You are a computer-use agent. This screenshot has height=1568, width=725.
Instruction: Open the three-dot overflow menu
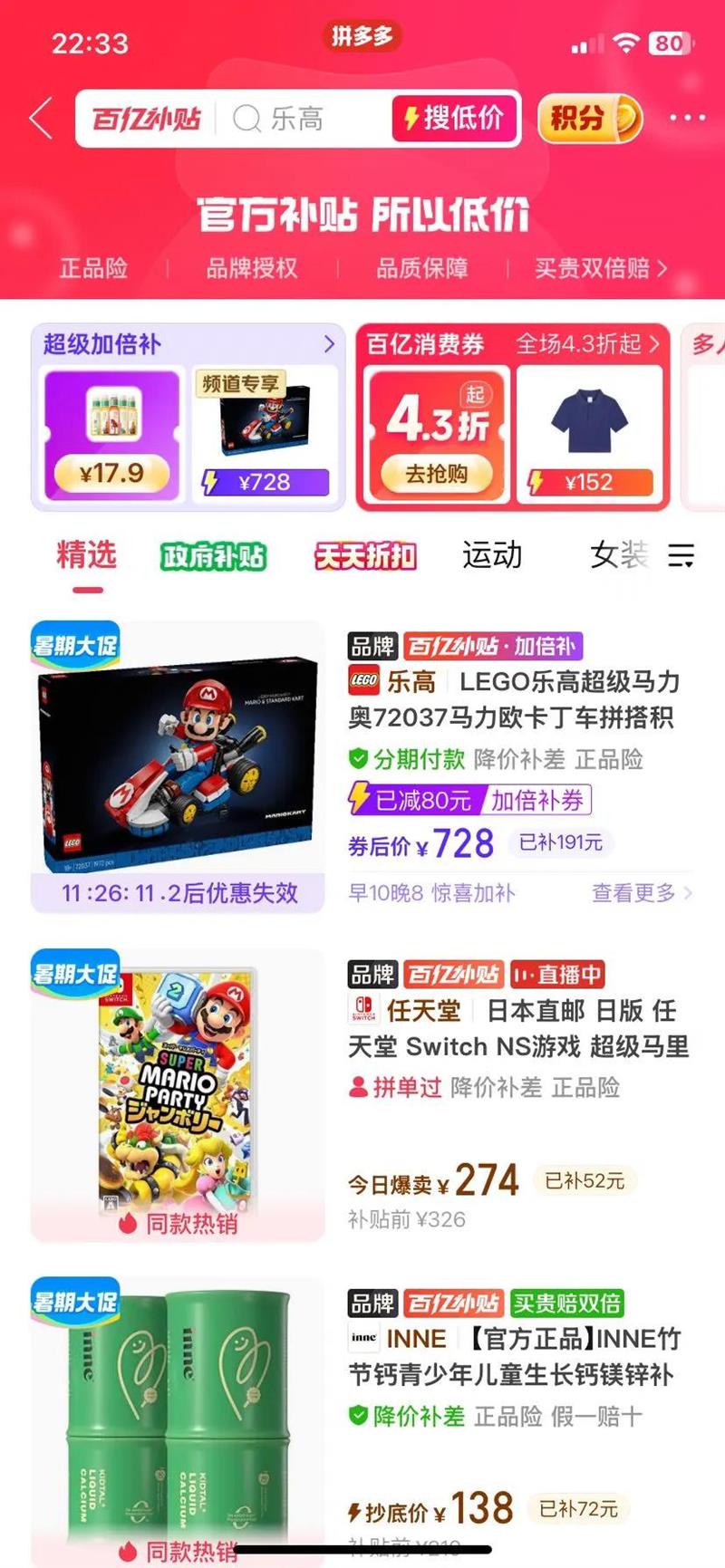pos(687,118)
